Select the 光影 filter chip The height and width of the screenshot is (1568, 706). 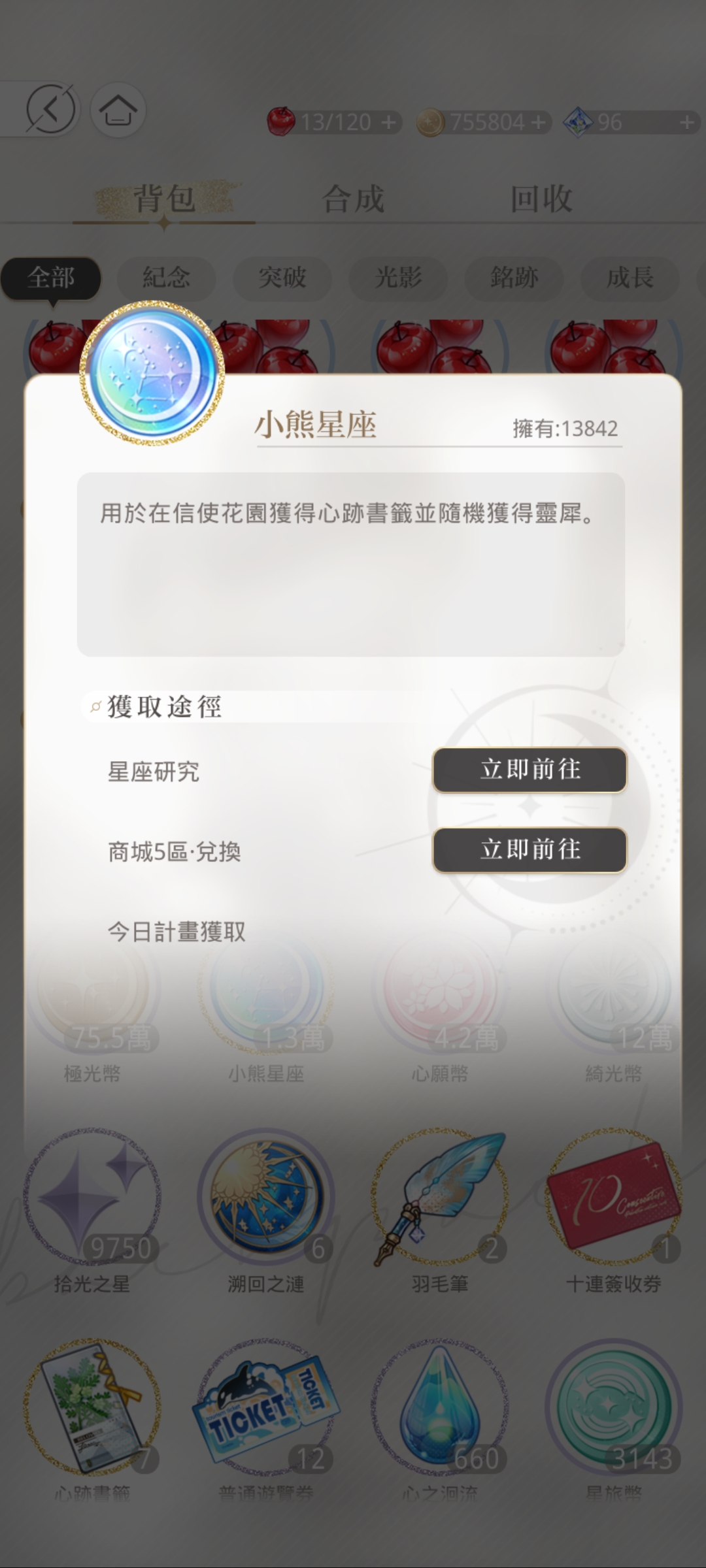pos(398,278)
